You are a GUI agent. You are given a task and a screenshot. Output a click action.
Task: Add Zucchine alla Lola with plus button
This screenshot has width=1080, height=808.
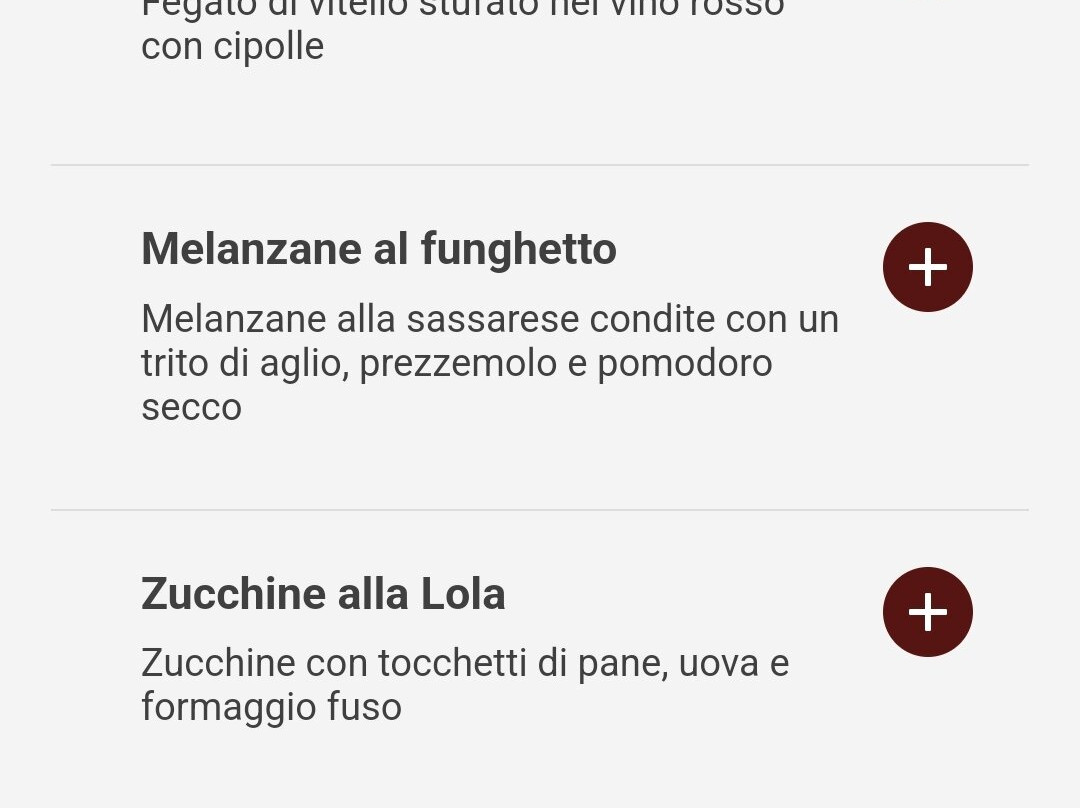click(x=927, y=612)
